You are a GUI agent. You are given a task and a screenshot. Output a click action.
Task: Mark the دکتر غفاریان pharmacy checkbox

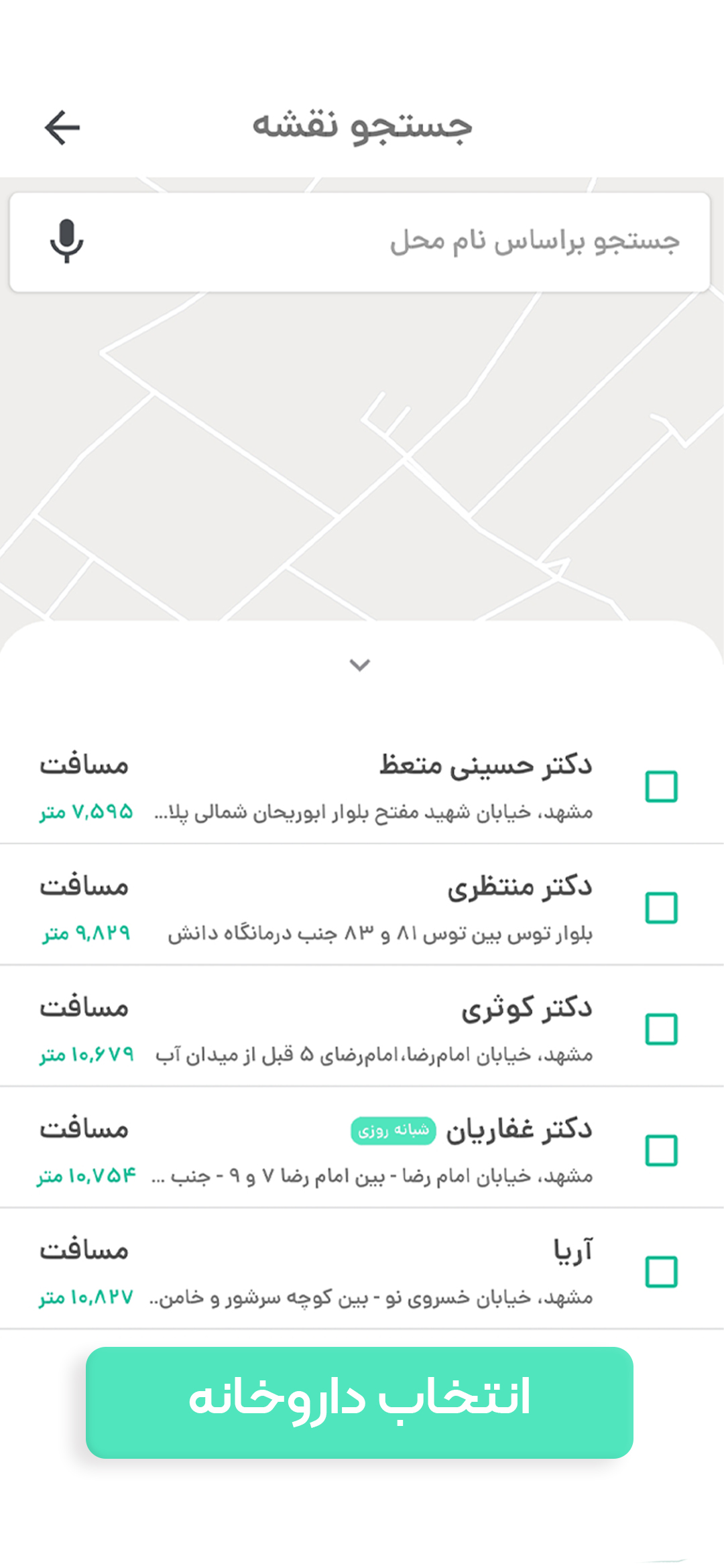click(x=661, y=1151)
